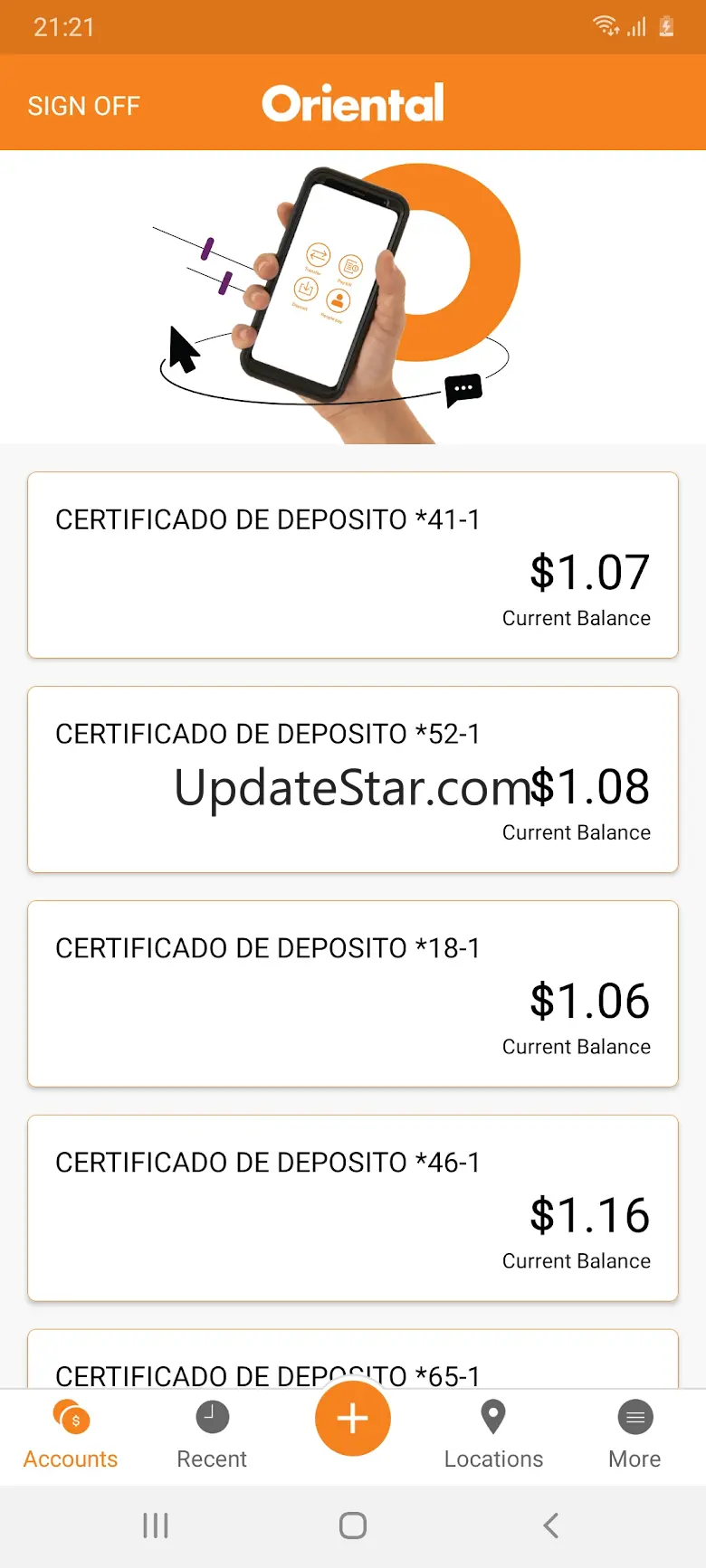View Certificado de Deposito *18-1 details
Viewport: 706px width, 1568px height.
353,993
